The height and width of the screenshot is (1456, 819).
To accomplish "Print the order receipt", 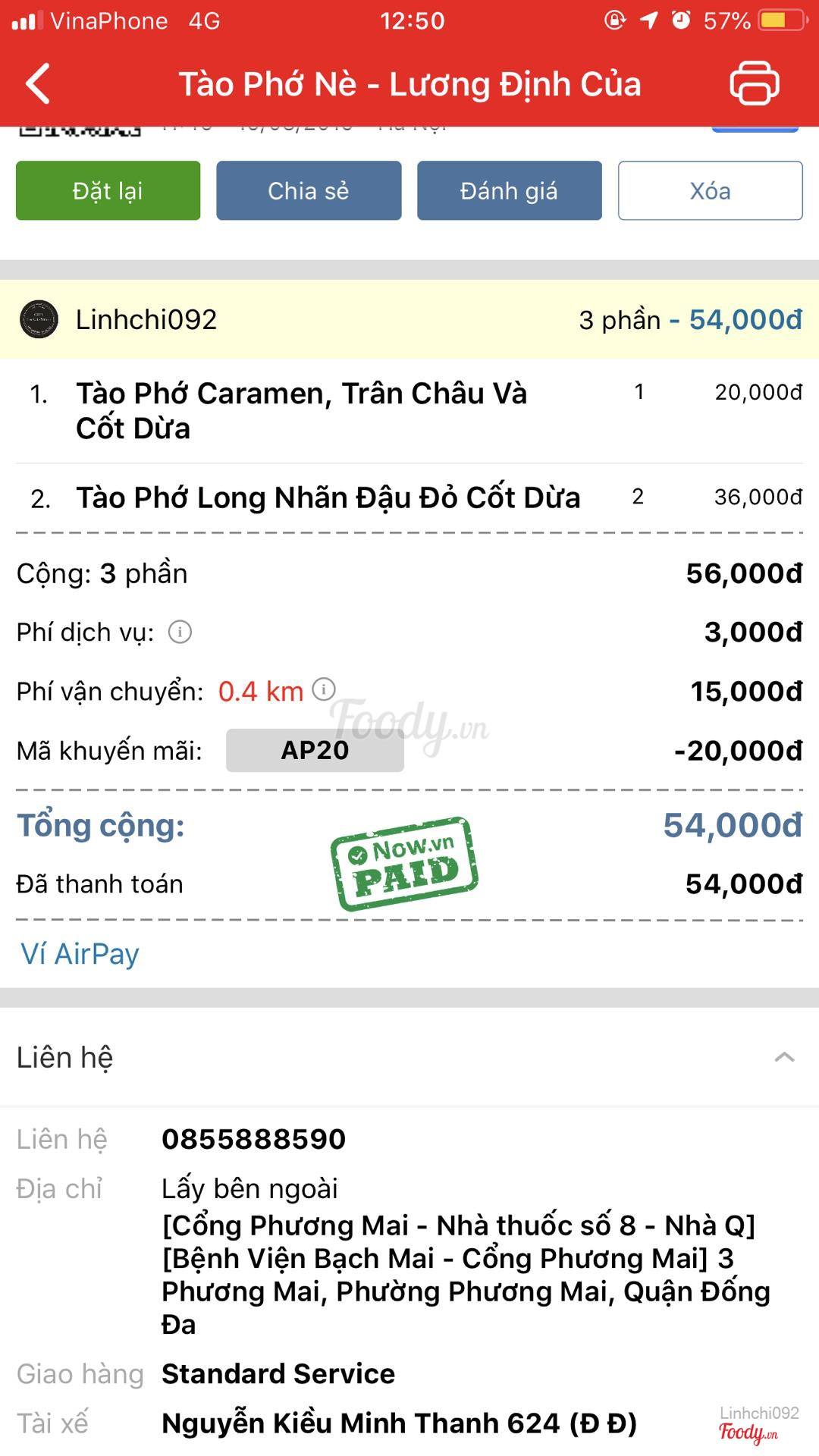I will click(754, 83).
